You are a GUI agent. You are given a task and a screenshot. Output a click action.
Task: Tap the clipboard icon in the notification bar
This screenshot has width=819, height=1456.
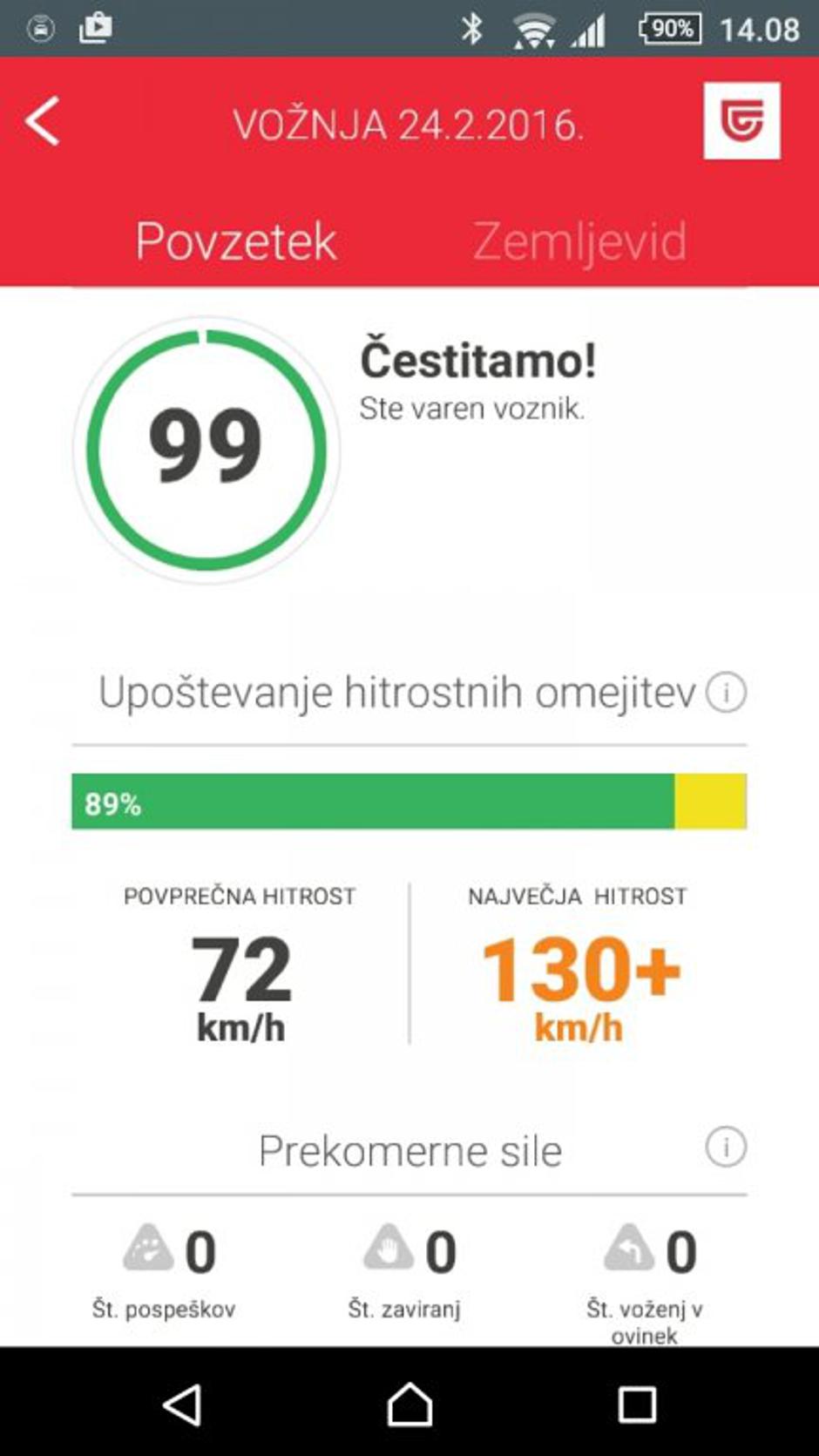96,27
